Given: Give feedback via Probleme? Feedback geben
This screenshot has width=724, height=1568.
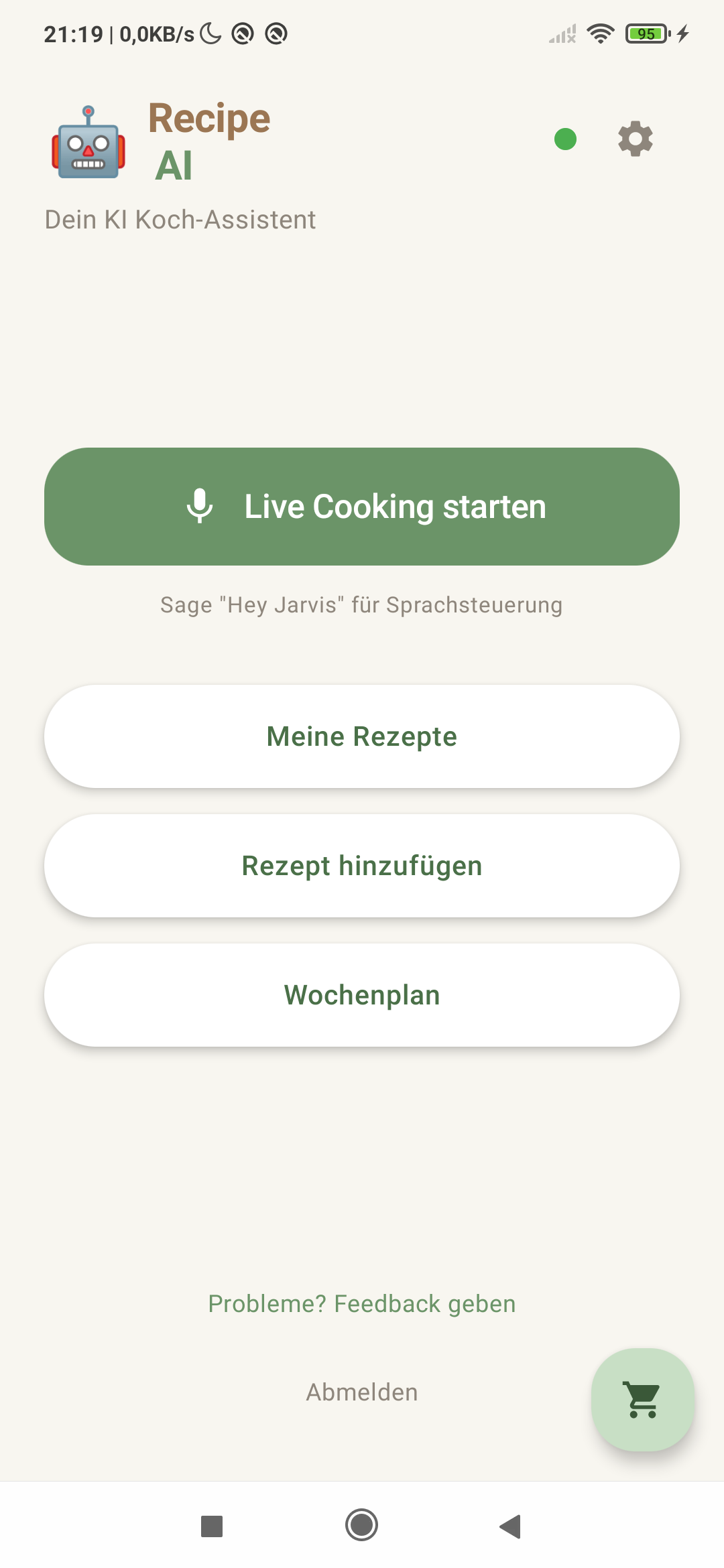Looking at the screenshot, I should coord(362,1303).
